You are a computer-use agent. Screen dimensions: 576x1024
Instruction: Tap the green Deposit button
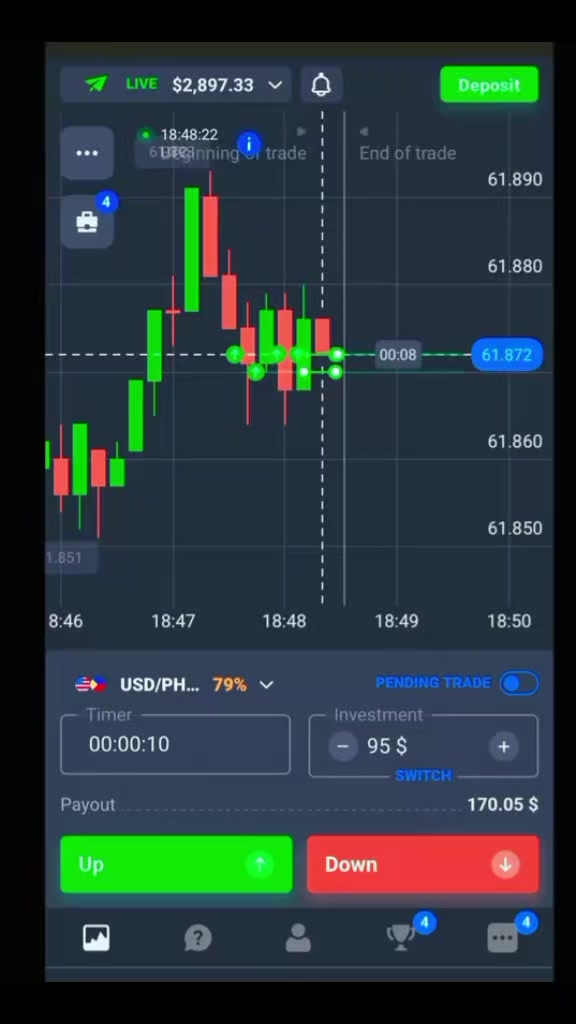(x=489, y=85)
